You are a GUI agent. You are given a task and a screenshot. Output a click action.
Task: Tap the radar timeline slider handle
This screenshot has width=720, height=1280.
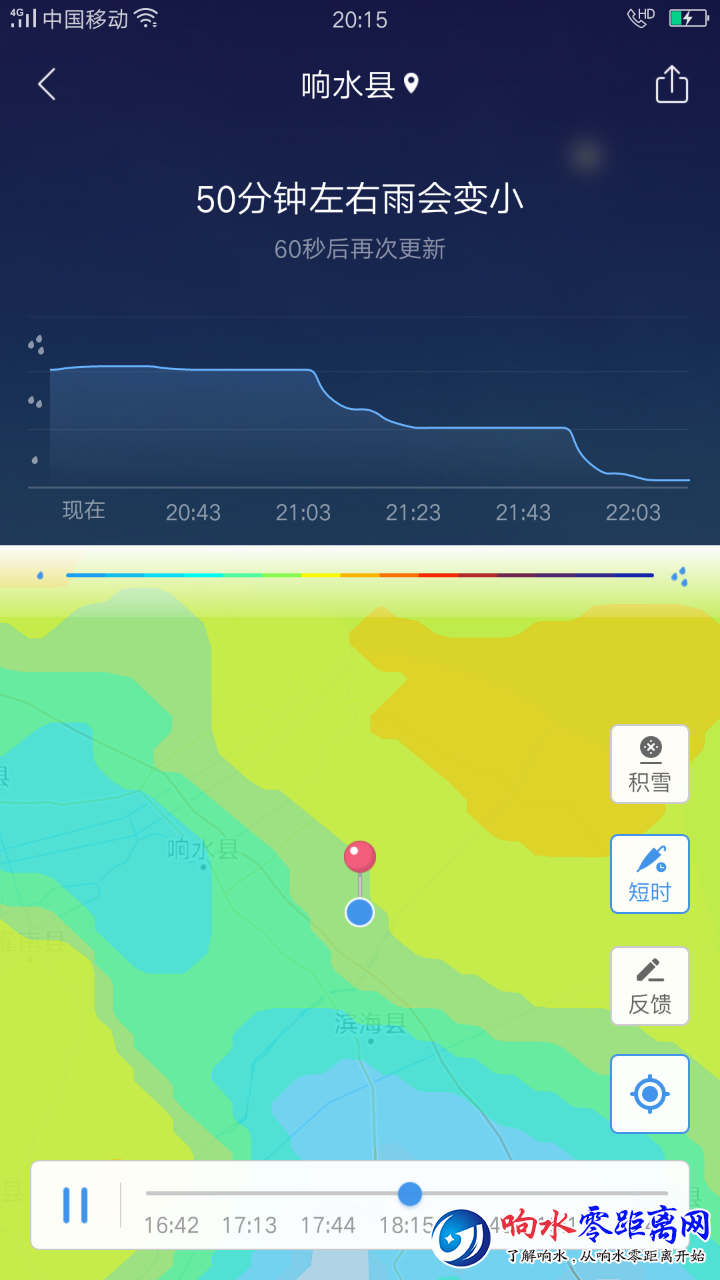pos(410,1193)
